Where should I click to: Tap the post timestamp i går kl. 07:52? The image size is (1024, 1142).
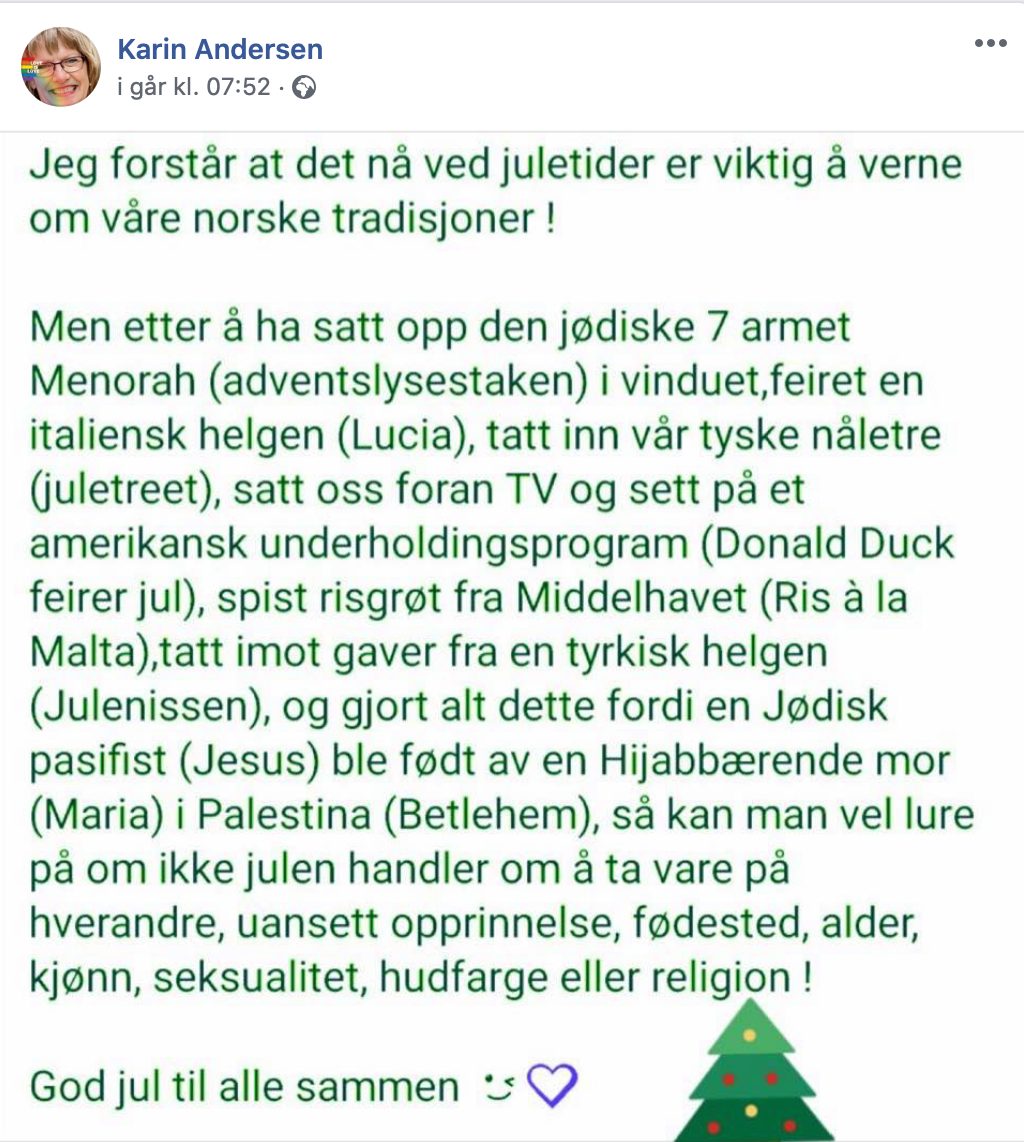[194, 88]
